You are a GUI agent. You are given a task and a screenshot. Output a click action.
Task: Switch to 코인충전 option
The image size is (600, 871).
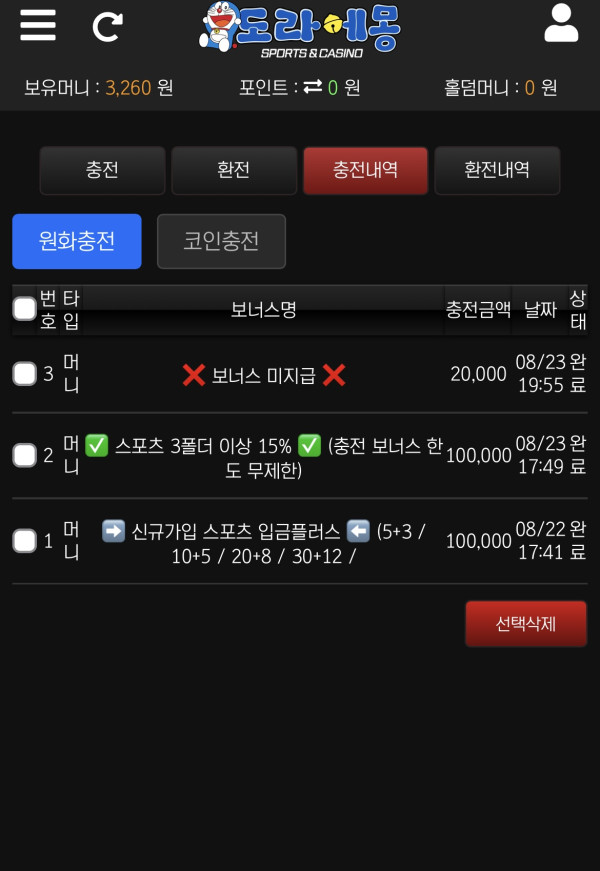(x=221, y=241)
